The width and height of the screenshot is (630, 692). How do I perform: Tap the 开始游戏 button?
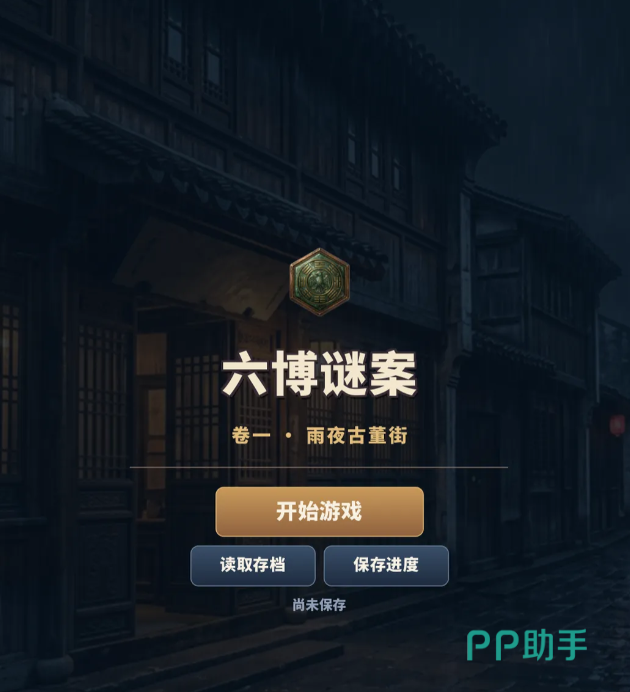pyautogui.click(x=319, y=511)
